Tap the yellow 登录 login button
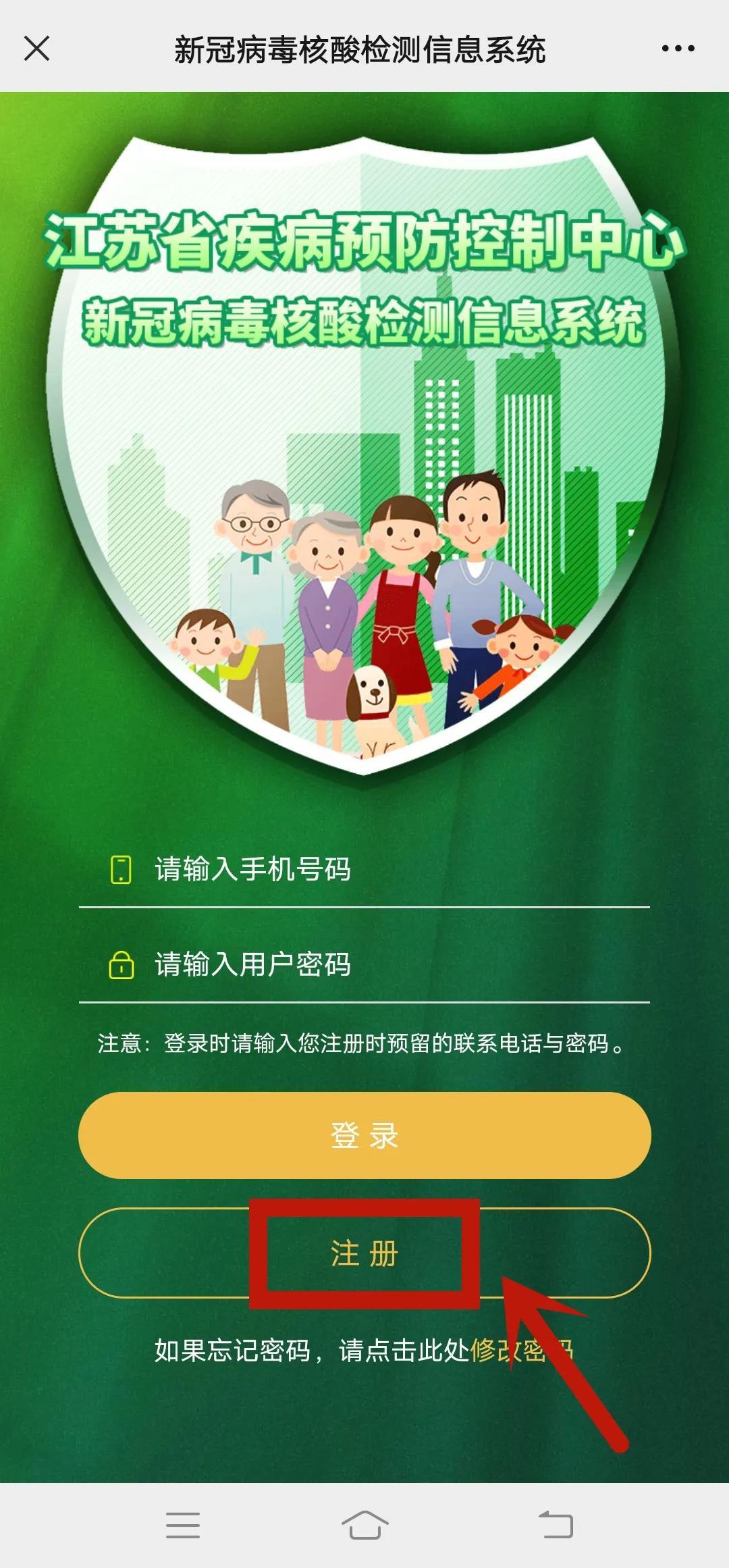The width and height of the screenshot is (729, 1568). point(364,1135)
